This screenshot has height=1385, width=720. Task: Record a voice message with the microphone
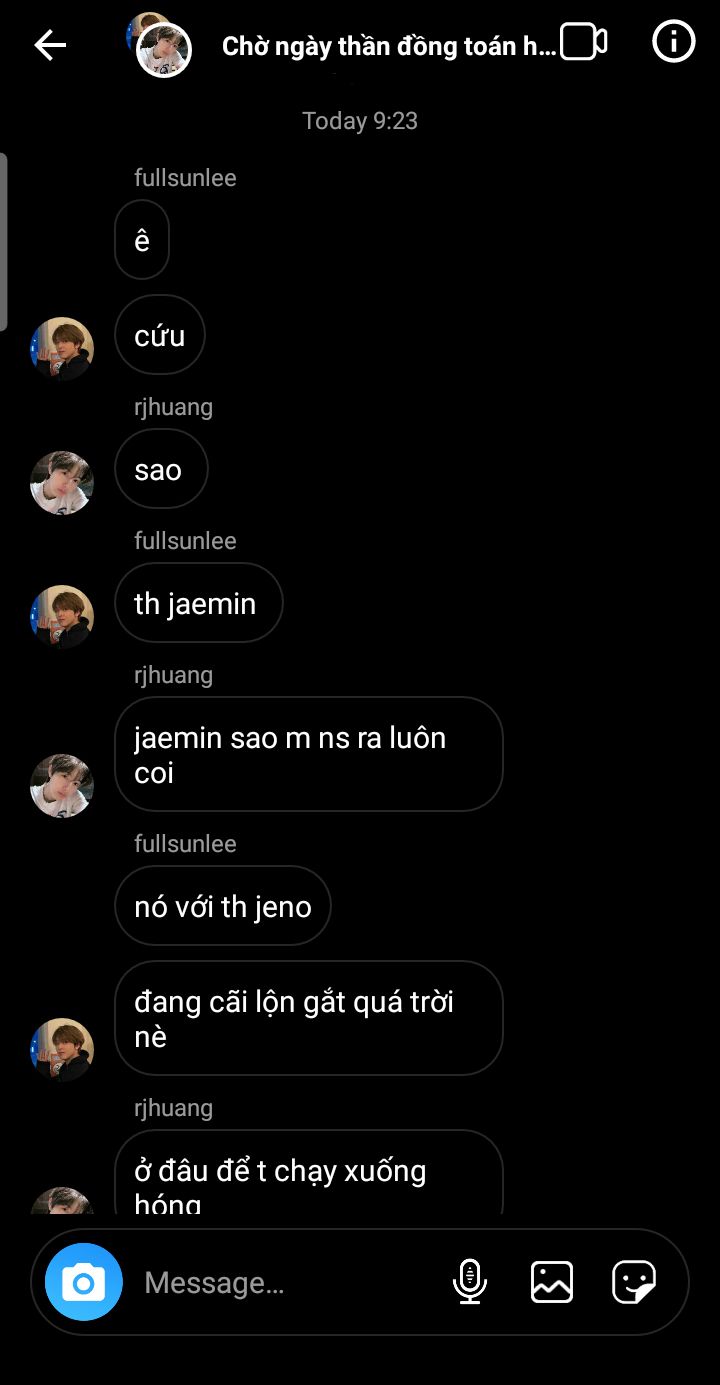[470, 1282]
